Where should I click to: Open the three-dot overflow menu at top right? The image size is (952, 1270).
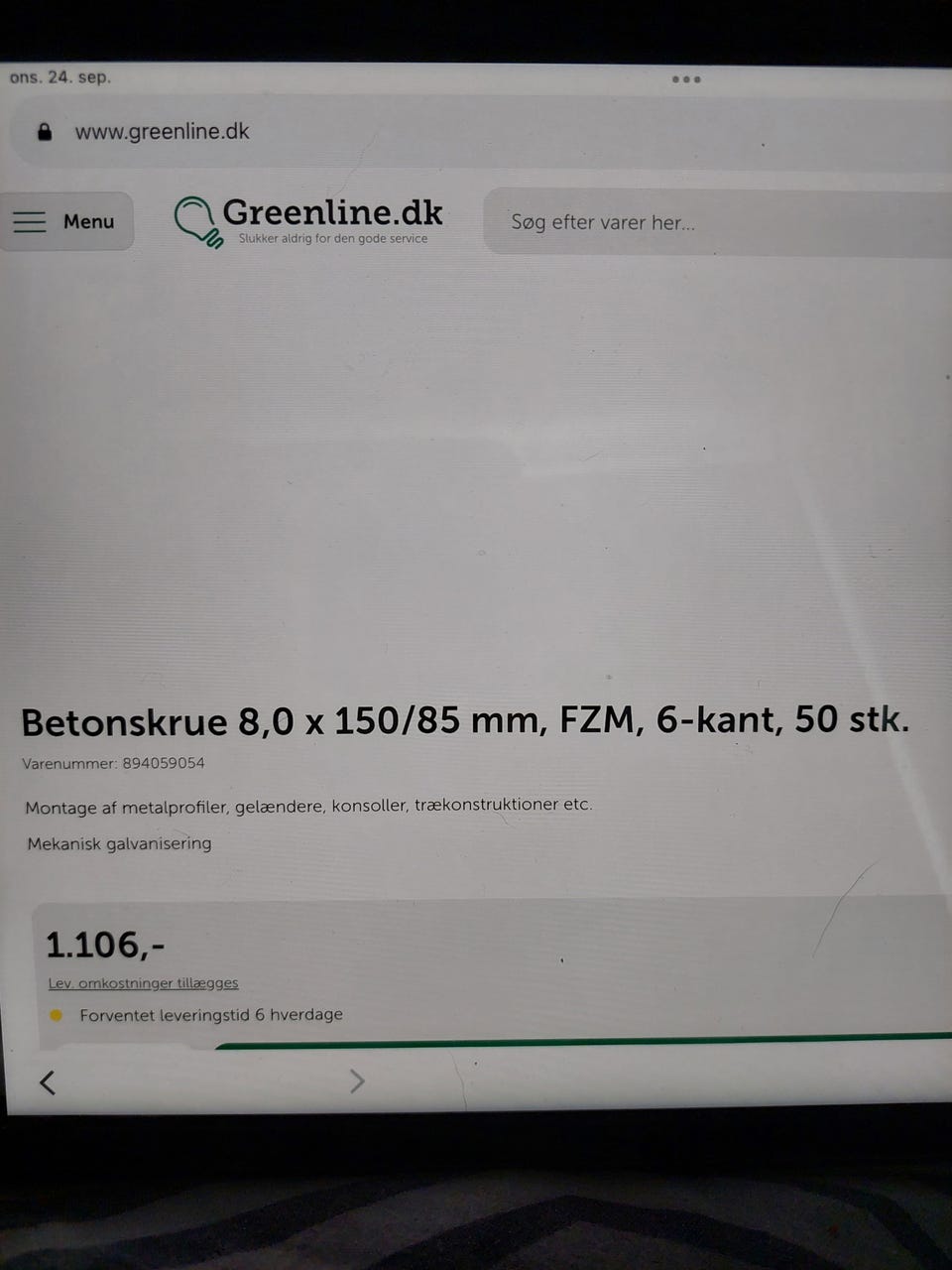686,79
